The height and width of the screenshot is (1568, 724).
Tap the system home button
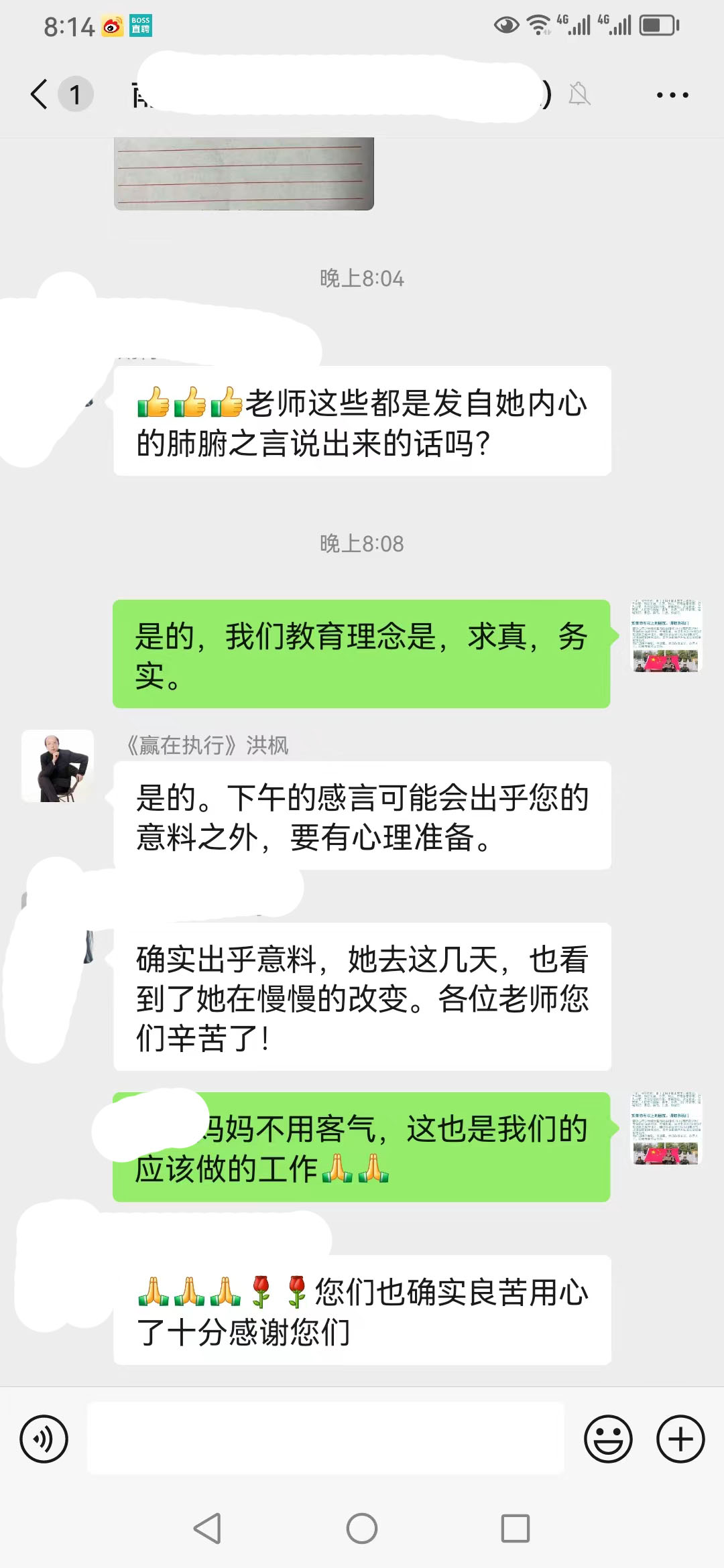click(361, 1528)
